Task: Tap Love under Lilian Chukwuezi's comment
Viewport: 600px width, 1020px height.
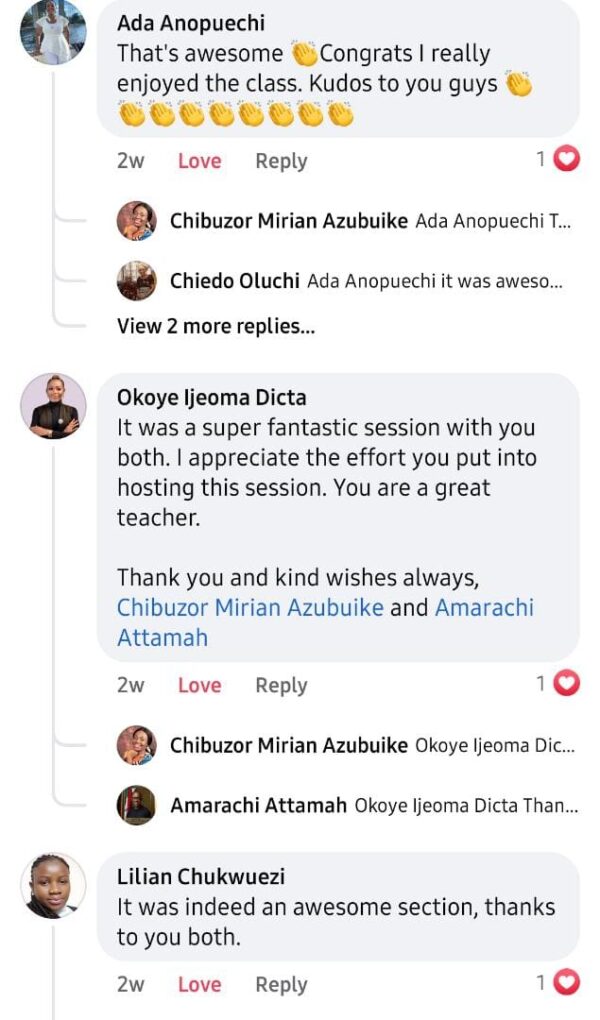Action: (199, 984)
